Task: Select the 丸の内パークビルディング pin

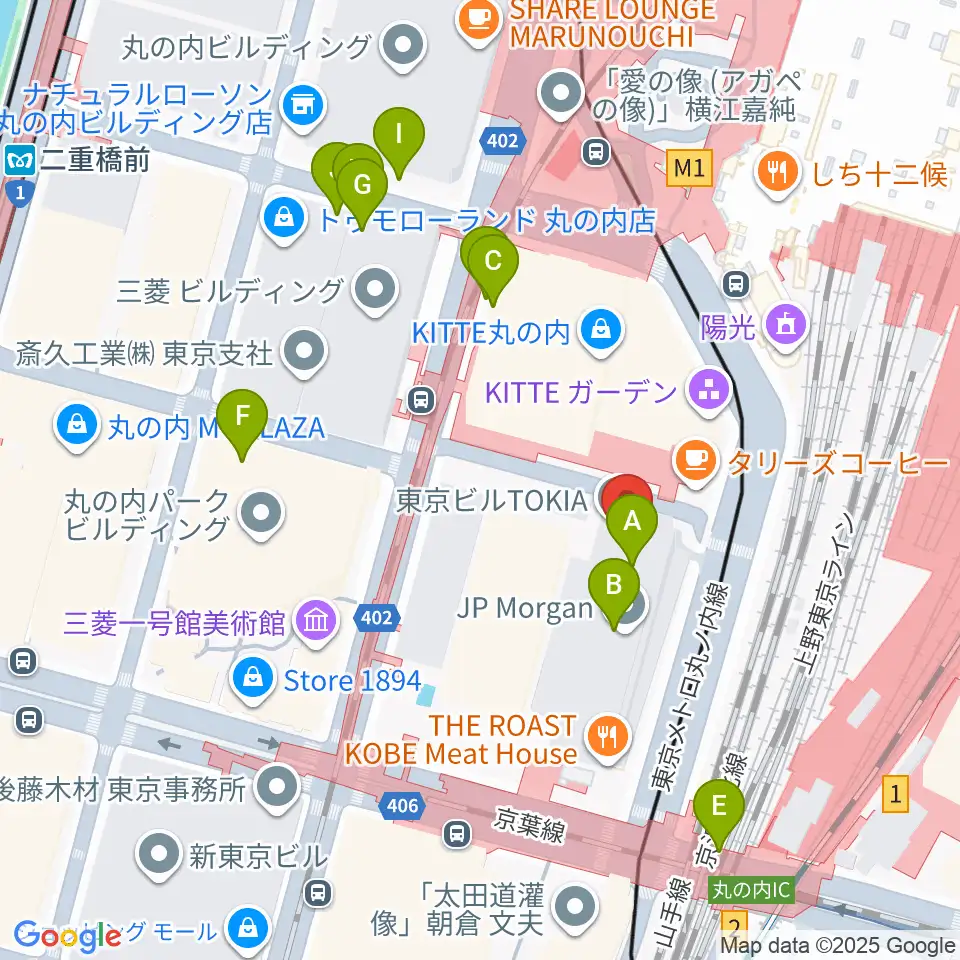Action: coord(261,514)
